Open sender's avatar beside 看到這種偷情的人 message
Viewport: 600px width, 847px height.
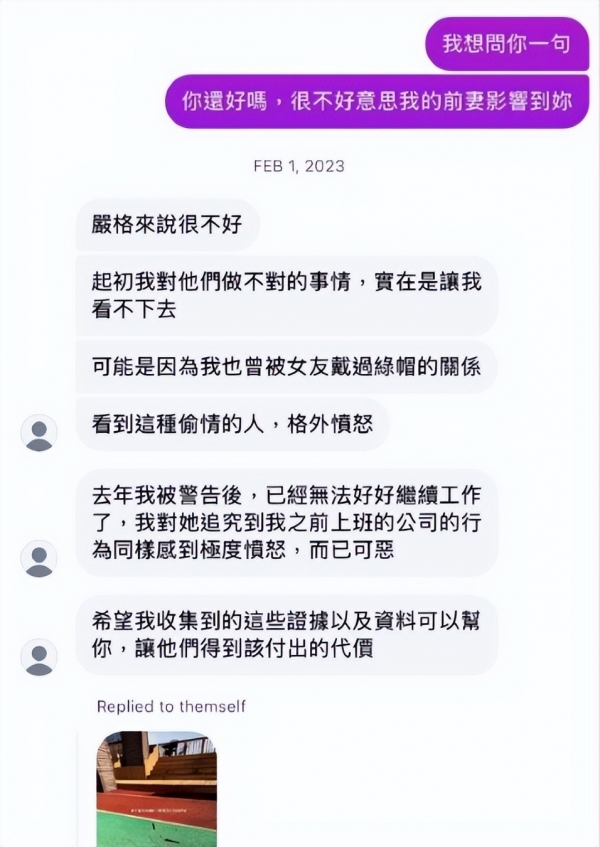(39, 433)
